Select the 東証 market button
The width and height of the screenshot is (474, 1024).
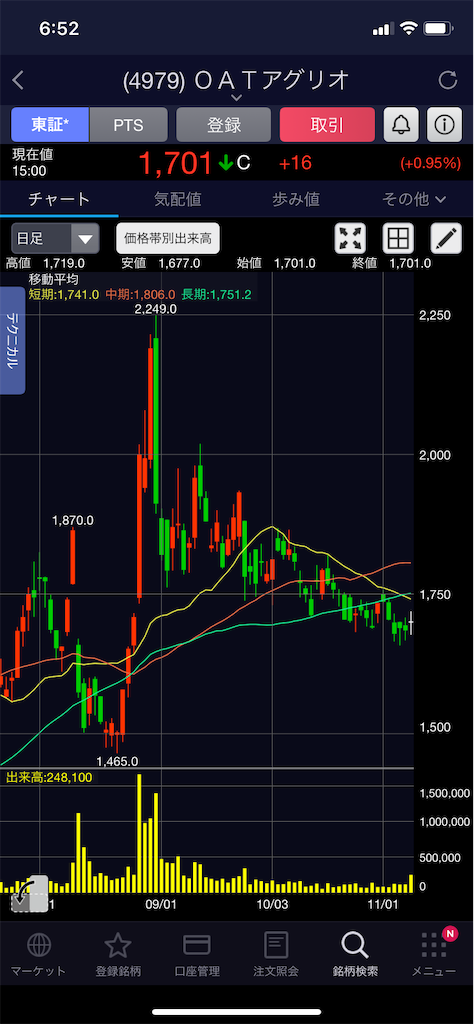click(50, 125)
